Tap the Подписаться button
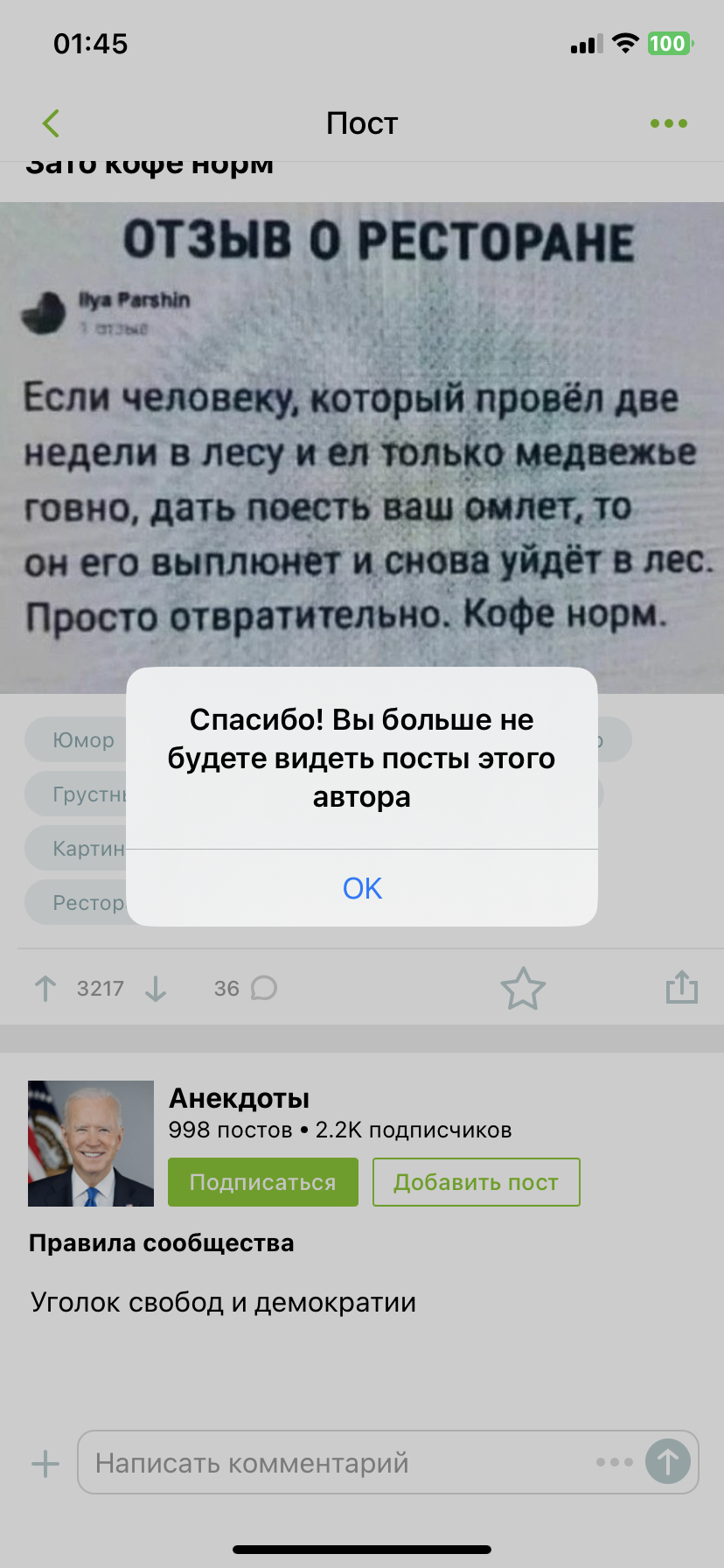The height and width of the screenshot is (1568, 724). 262,1182
